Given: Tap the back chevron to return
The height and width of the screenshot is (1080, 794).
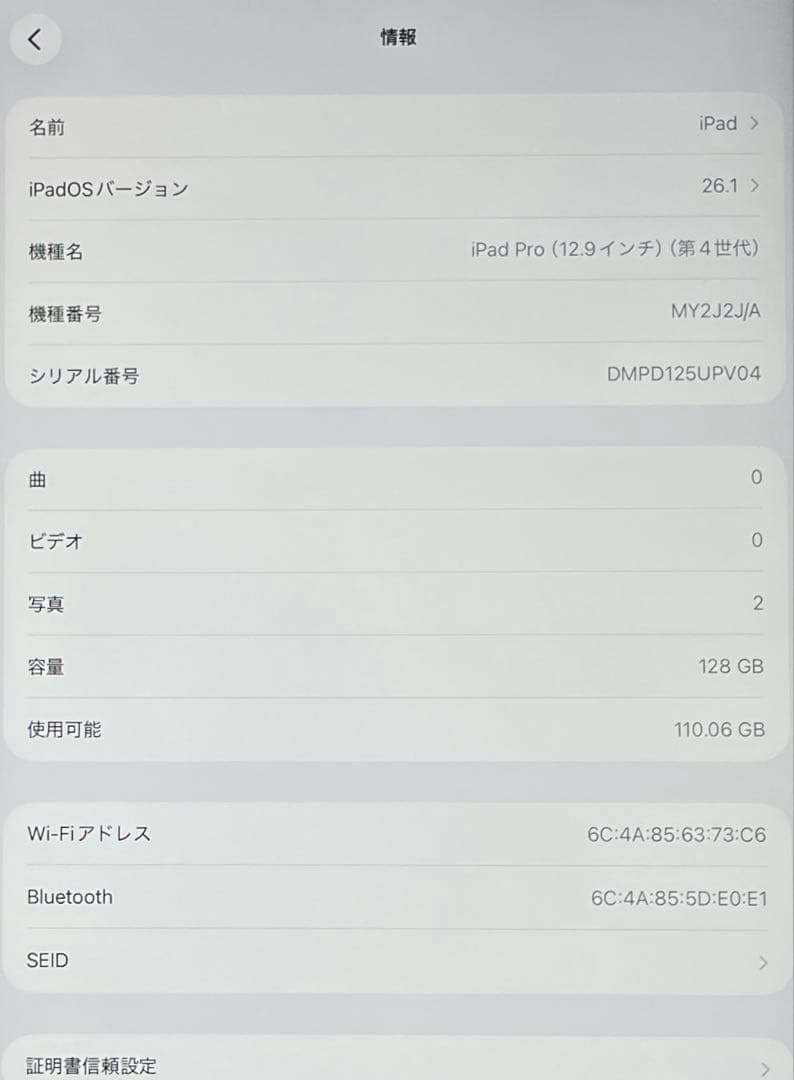Looking at the screenshot, I should (x=34, y=40).
